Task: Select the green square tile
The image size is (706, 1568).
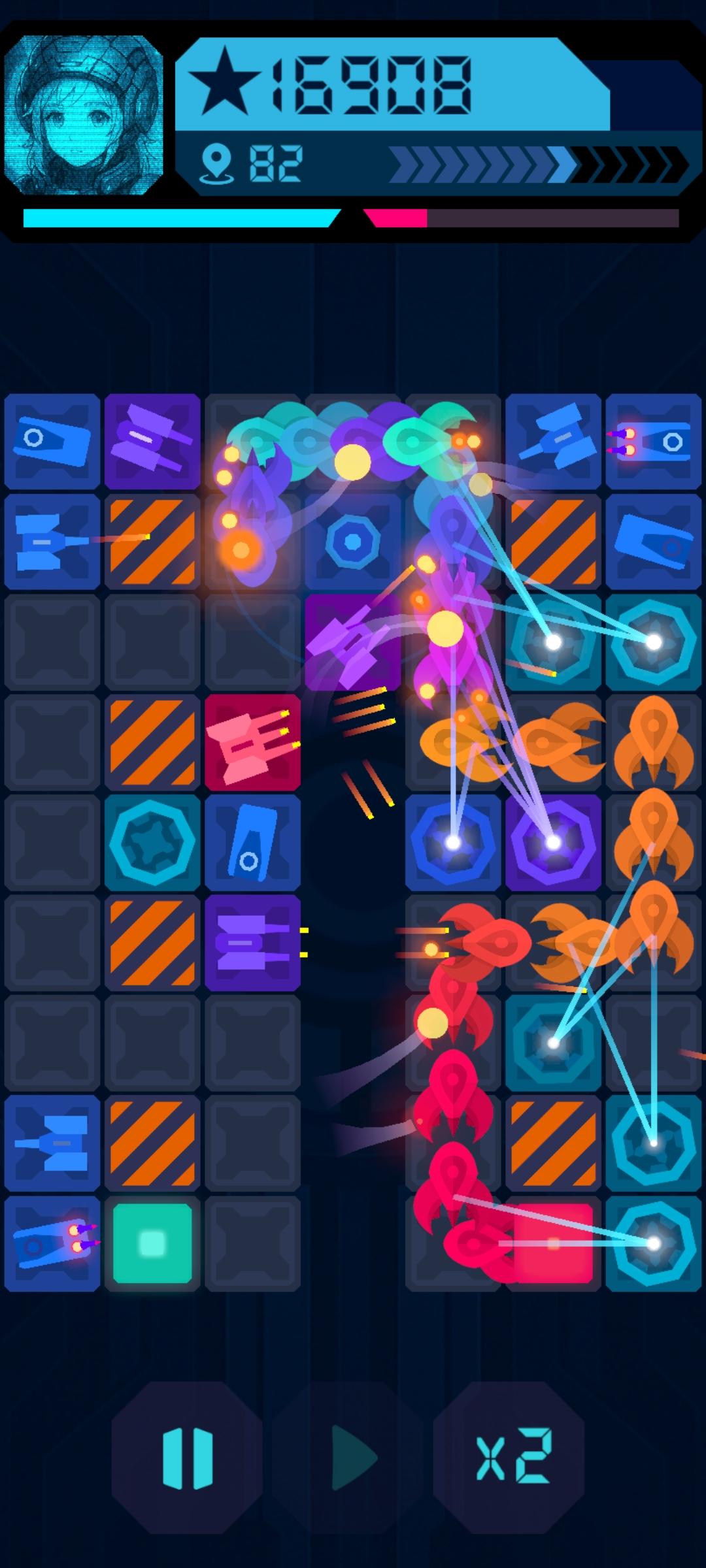Action: [152, 1243]
